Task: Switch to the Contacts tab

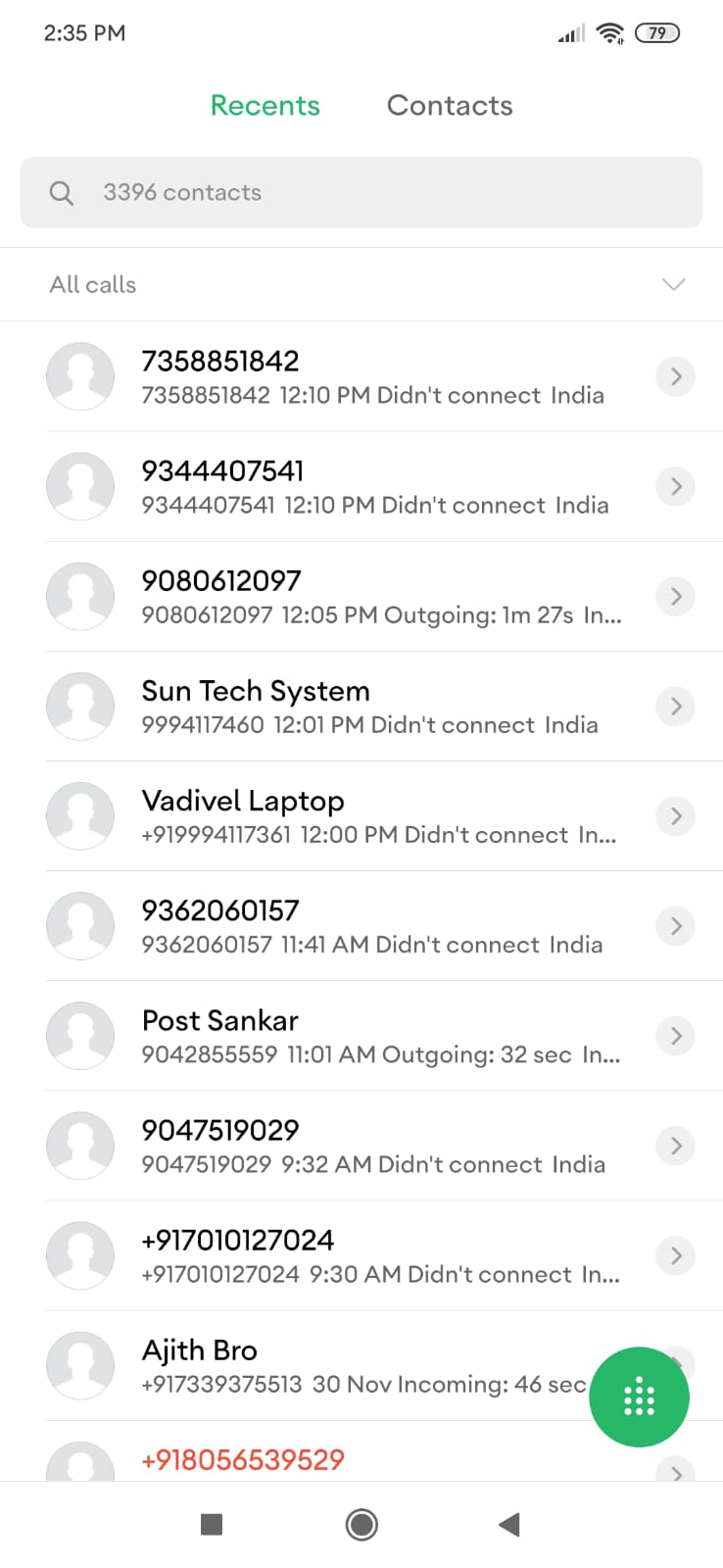Action: pos(450,106)
